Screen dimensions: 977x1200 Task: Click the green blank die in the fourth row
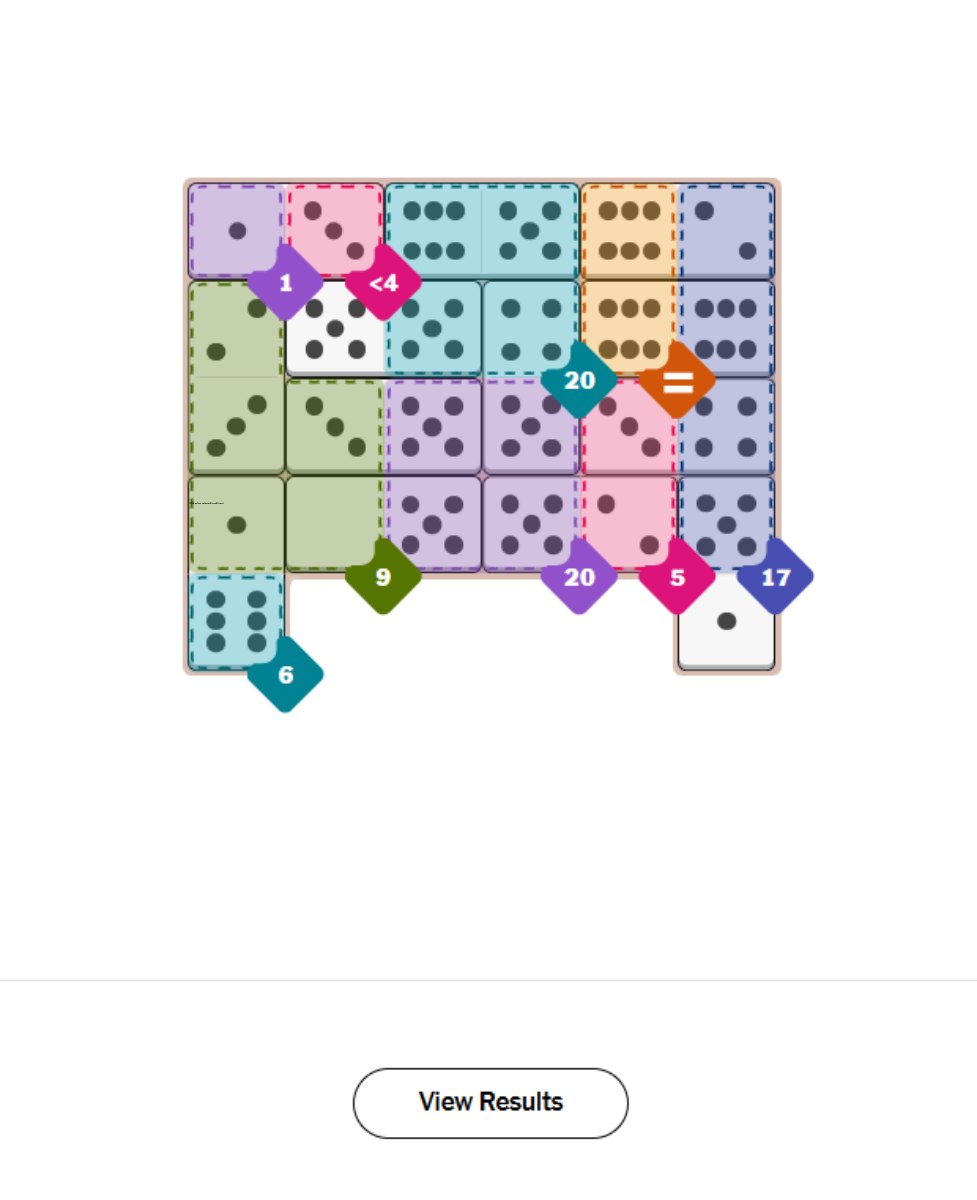coord(335,523)
